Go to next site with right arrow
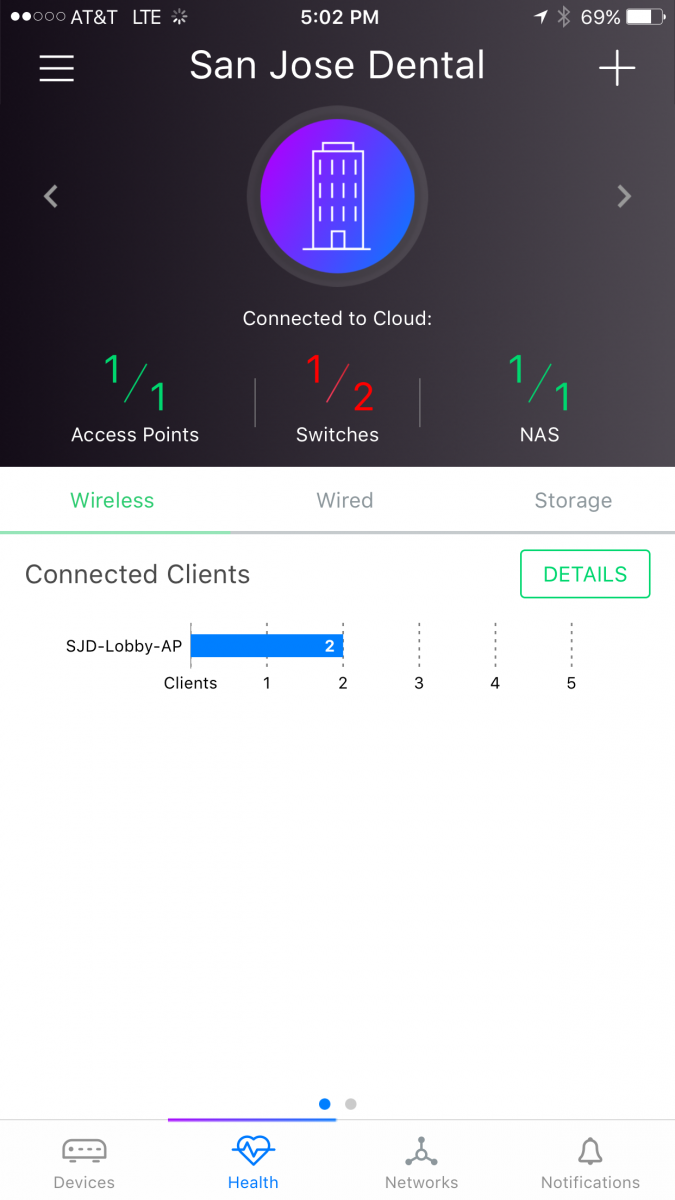The image size is (675, 1200). [x=624, y=197]
